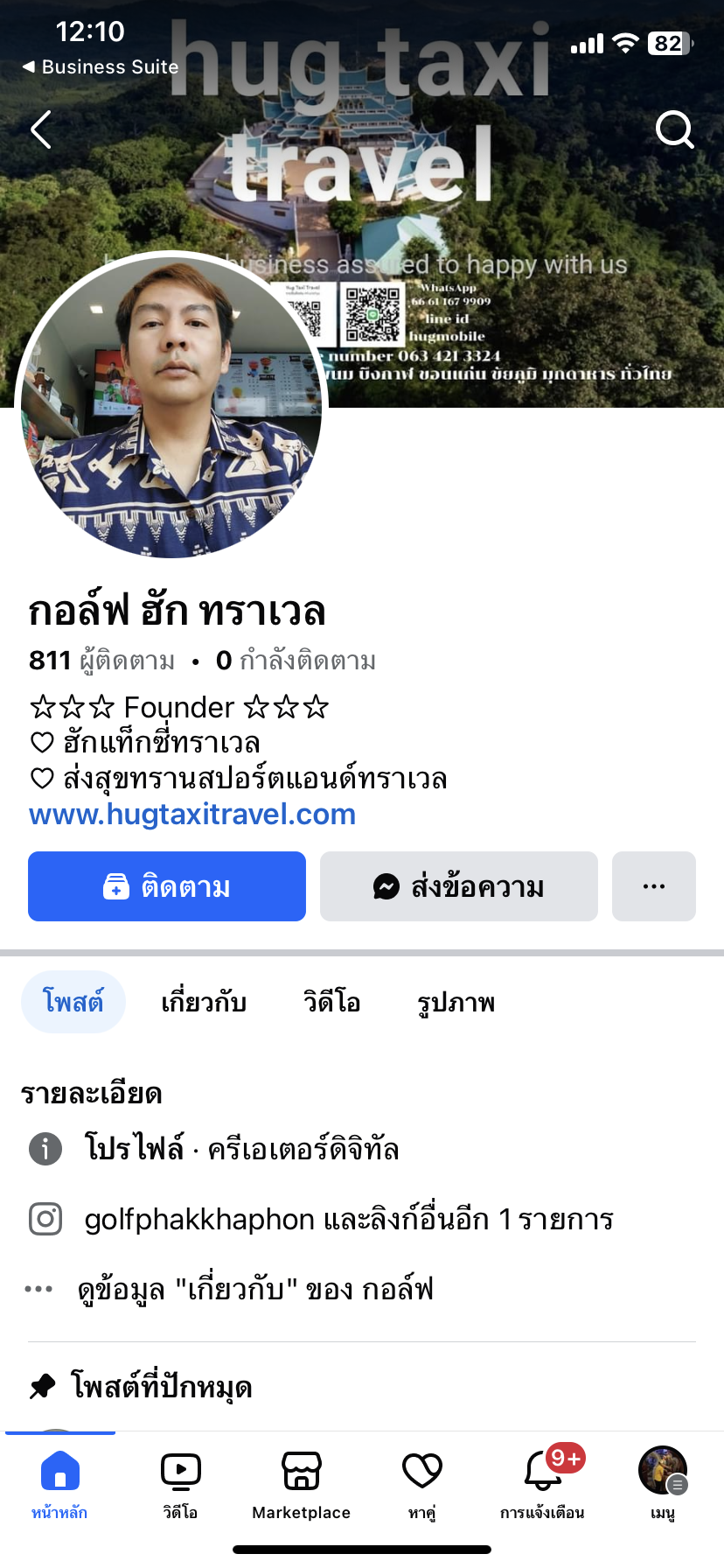Open the golfphakkhaphon Instagram link row
The width and height of the screenshot is (724, 1568).
(x=348, y=1219)
